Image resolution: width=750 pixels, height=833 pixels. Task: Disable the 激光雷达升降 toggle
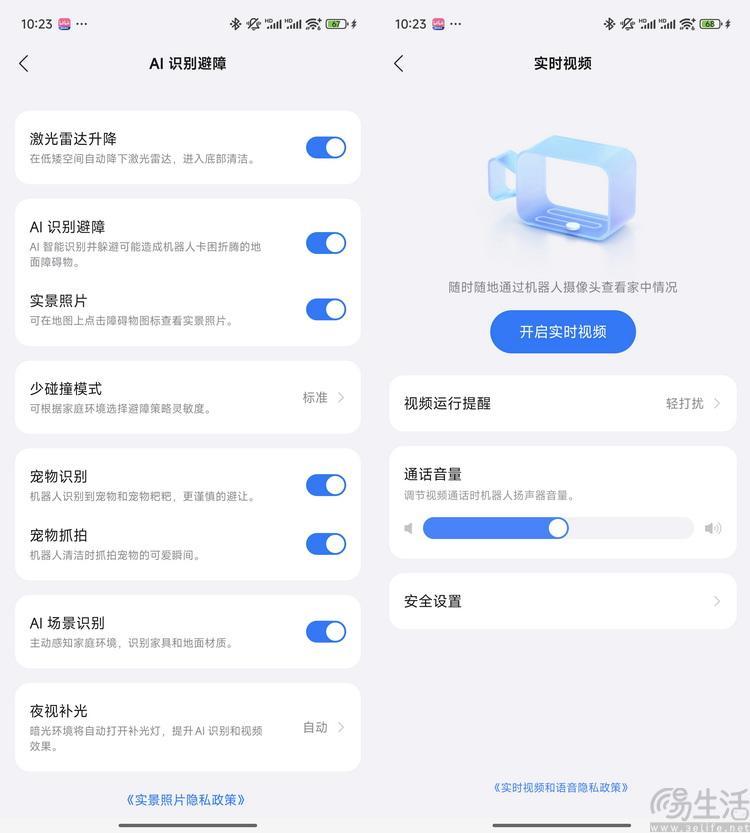(x=326, y=147)
